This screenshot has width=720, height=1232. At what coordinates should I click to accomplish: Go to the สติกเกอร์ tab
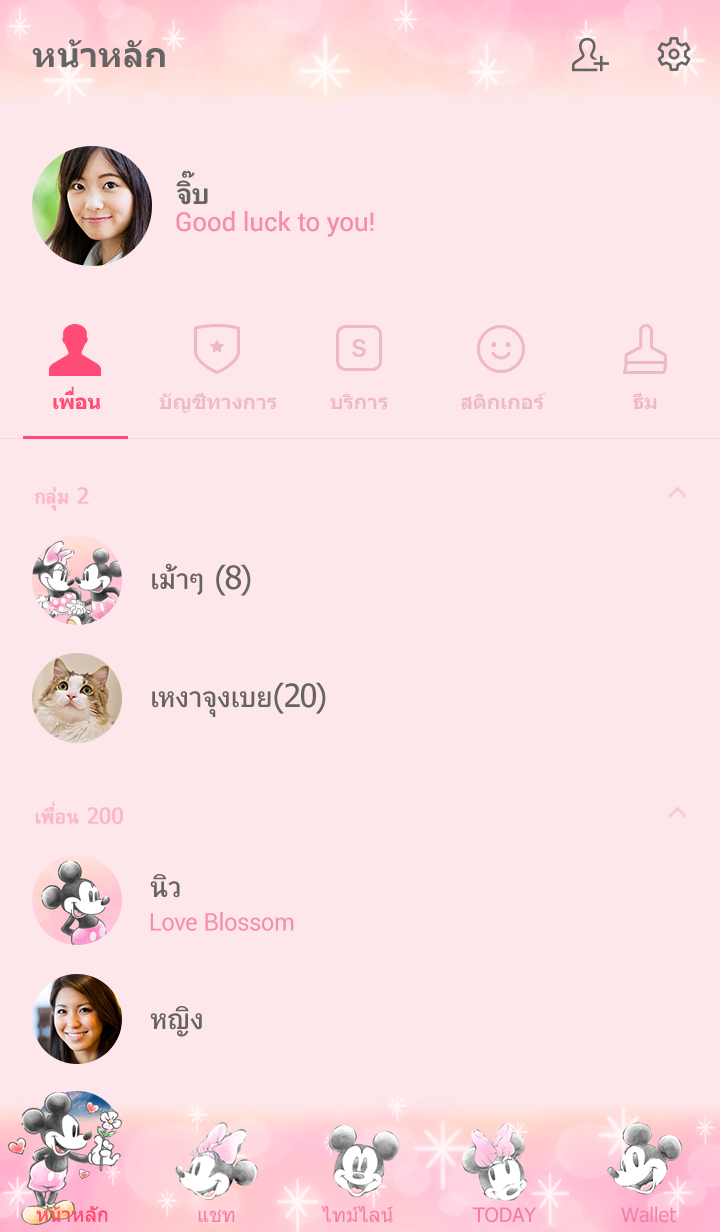pos(501,370)
